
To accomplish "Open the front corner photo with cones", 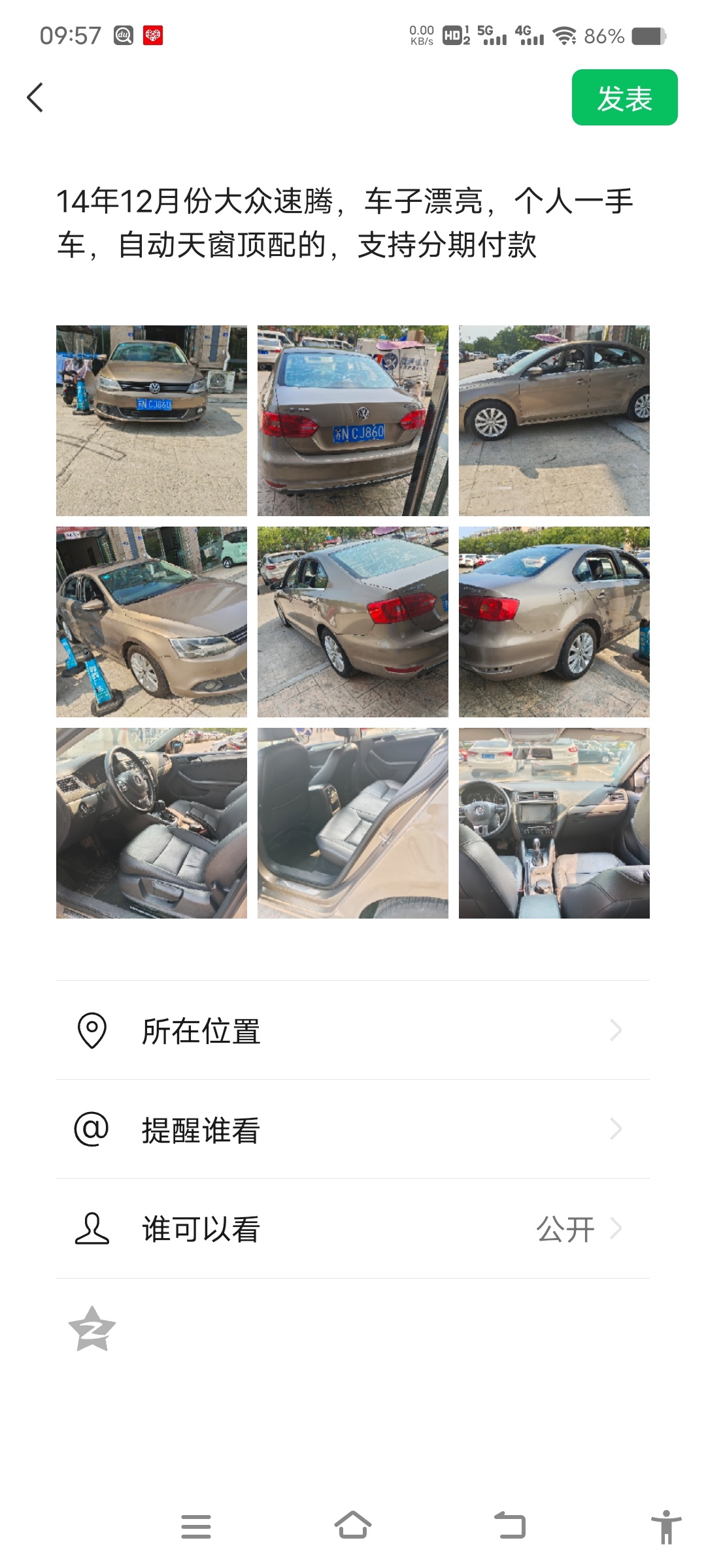I will point(152,622).
